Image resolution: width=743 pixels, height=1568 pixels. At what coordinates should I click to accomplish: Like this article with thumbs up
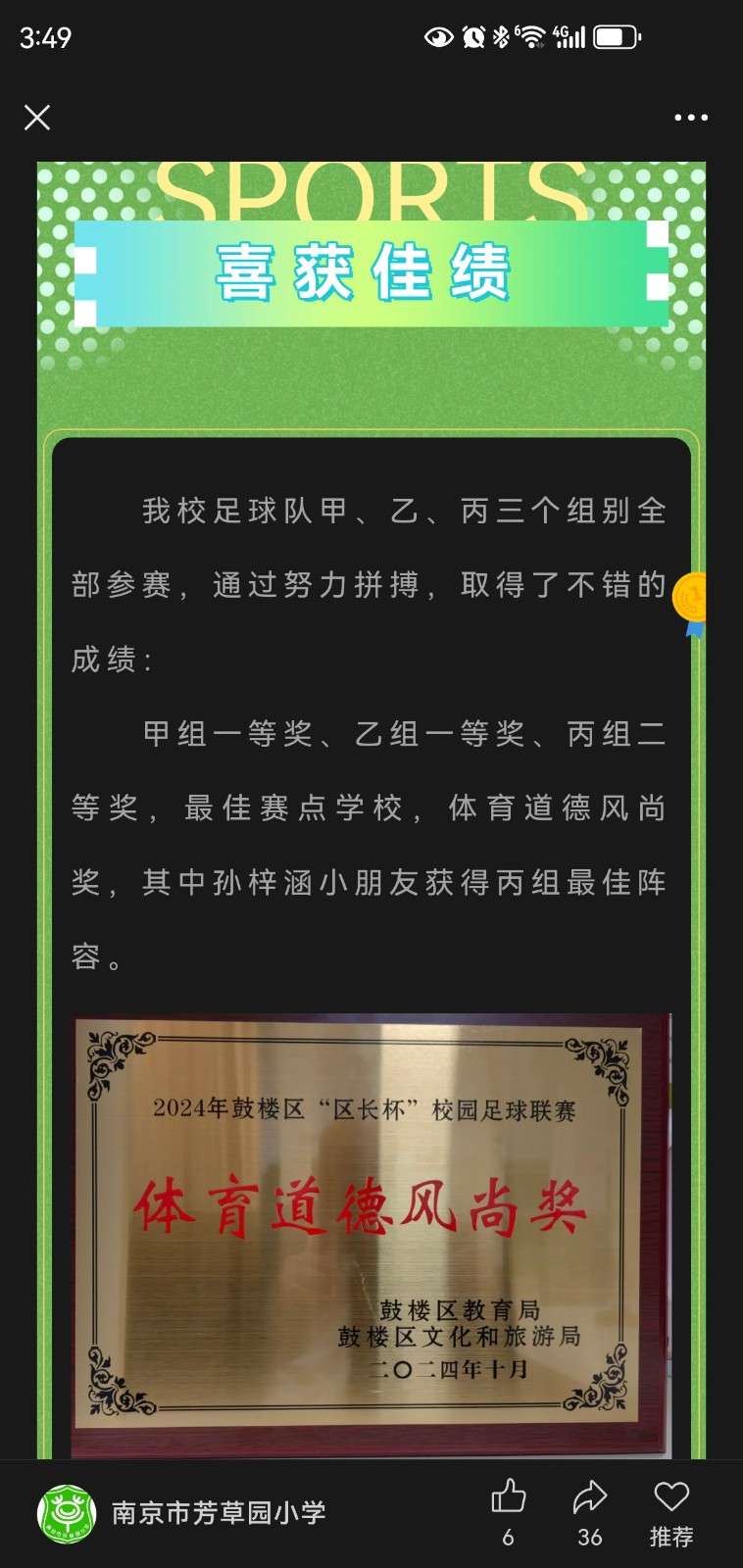tap(508, 1497)
